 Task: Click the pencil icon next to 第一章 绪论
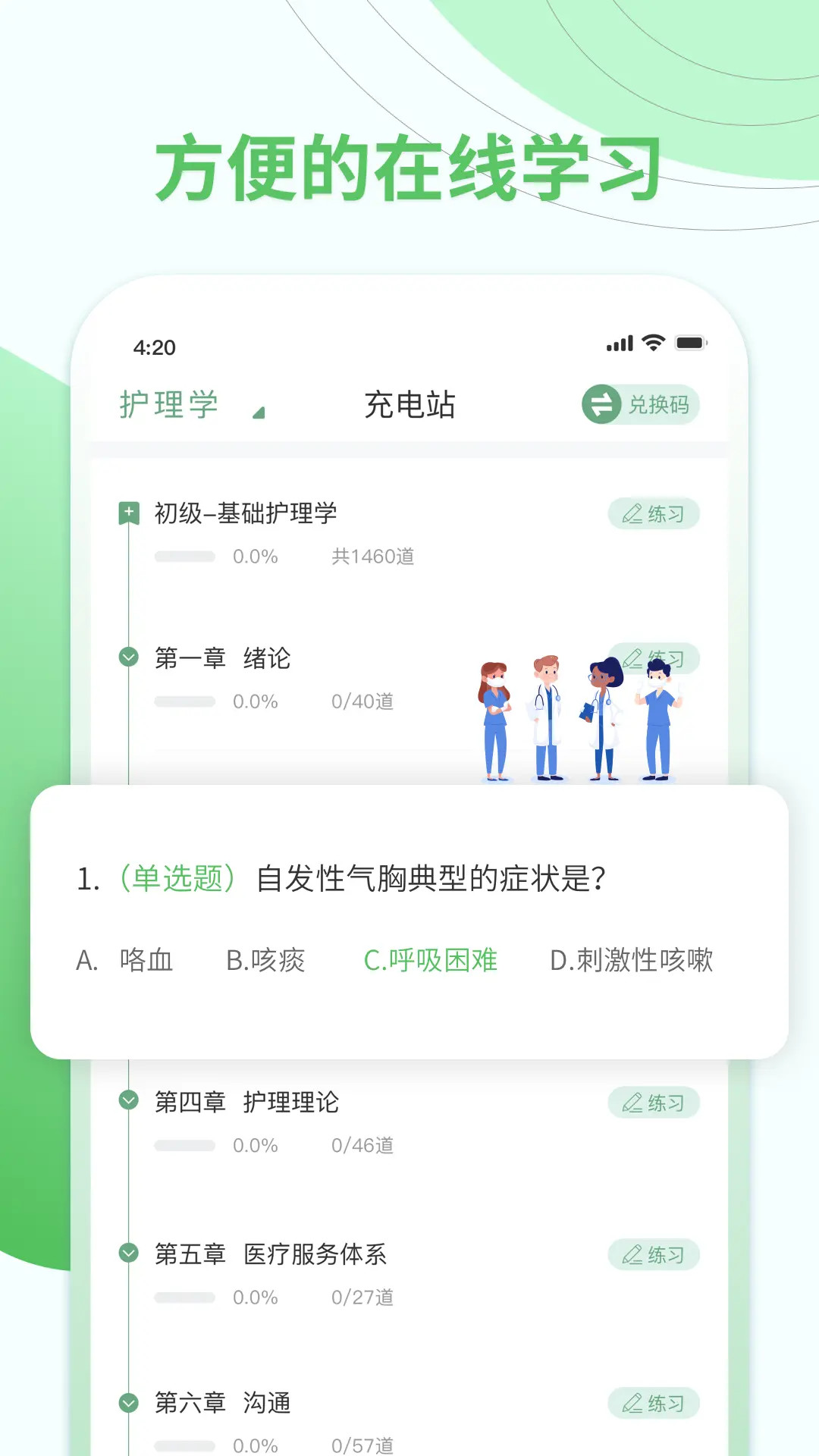634,658
